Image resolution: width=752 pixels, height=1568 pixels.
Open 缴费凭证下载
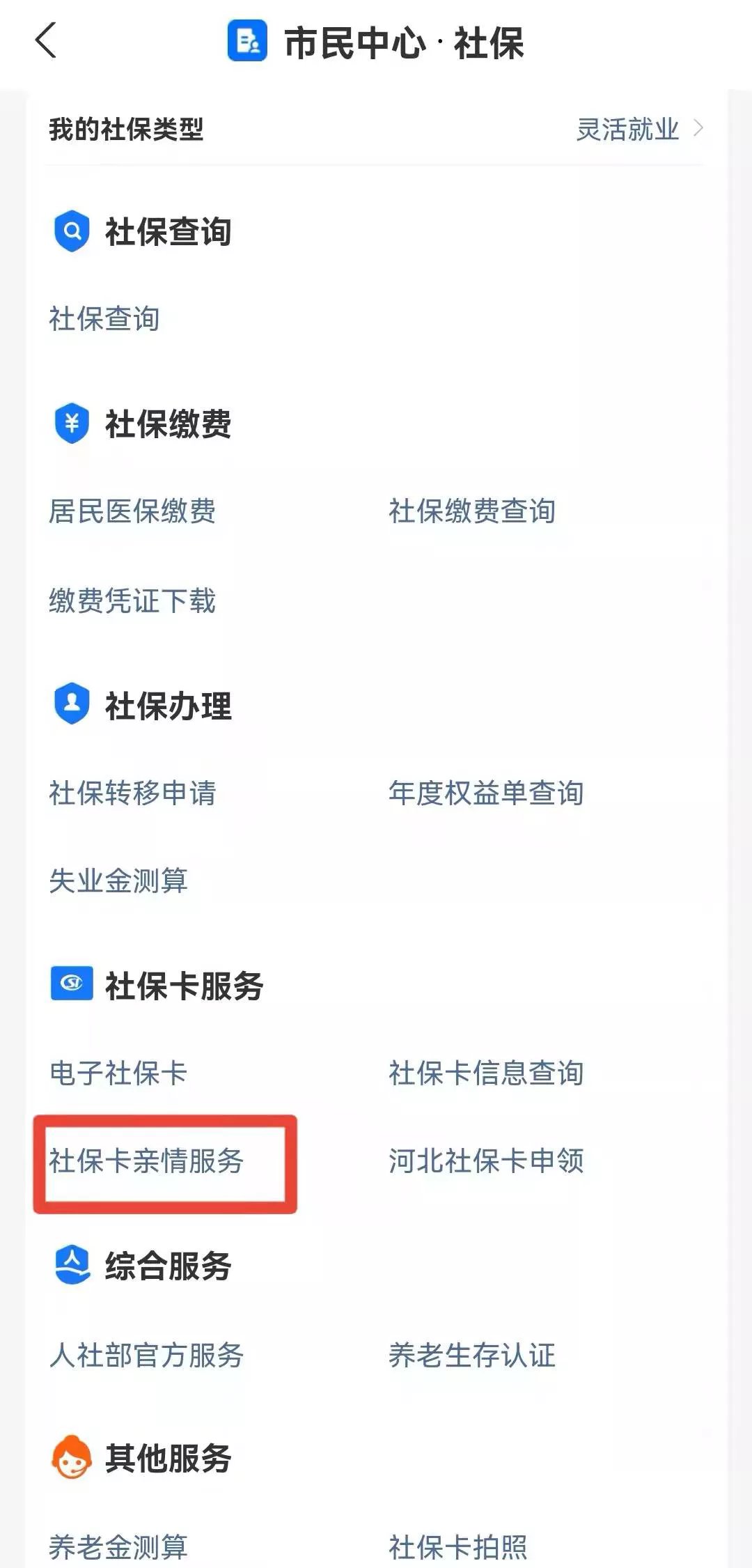click(x=132, y=600)
